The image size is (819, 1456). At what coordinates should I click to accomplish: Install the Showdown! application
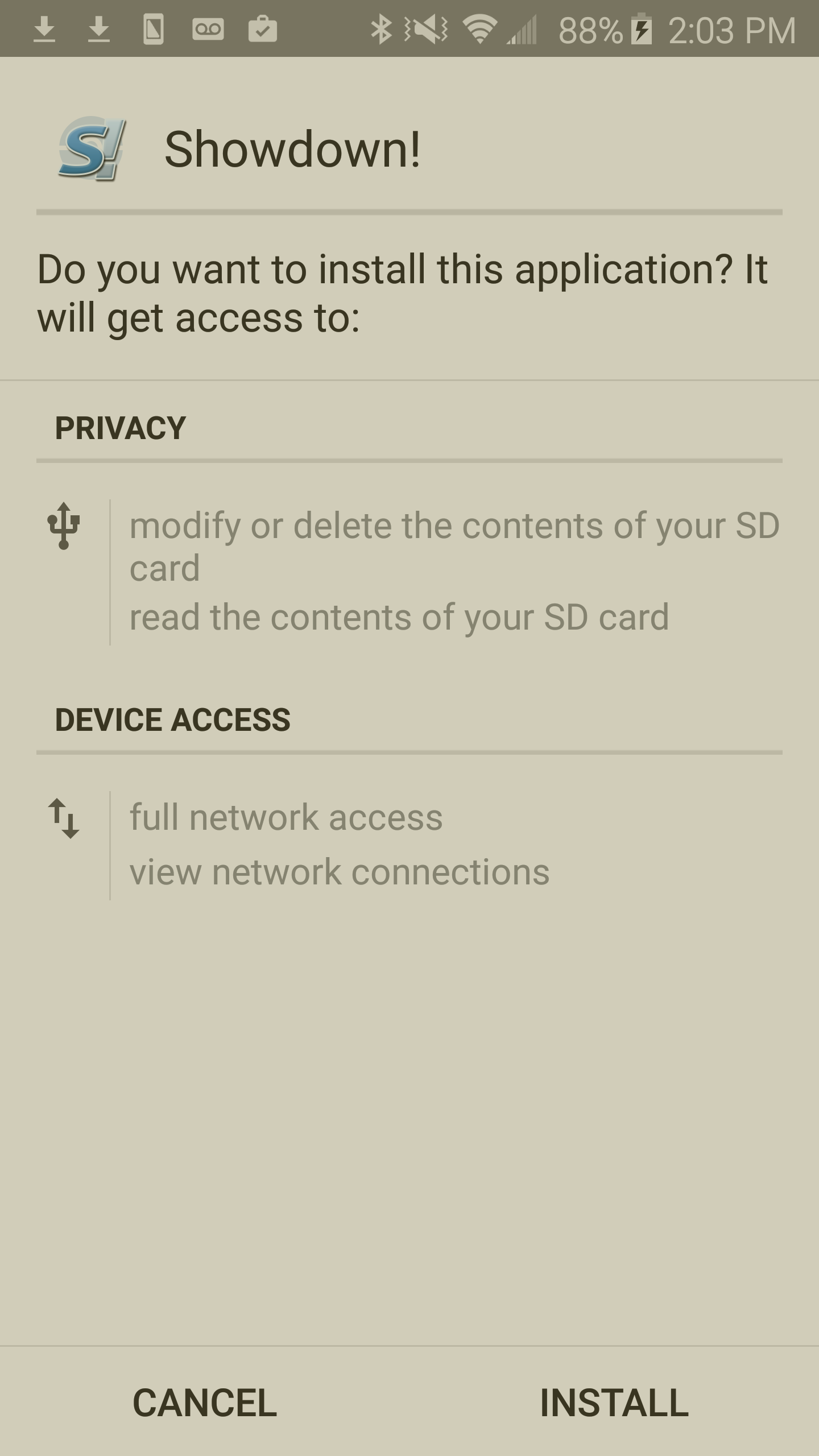click(x=614, y=1403)
